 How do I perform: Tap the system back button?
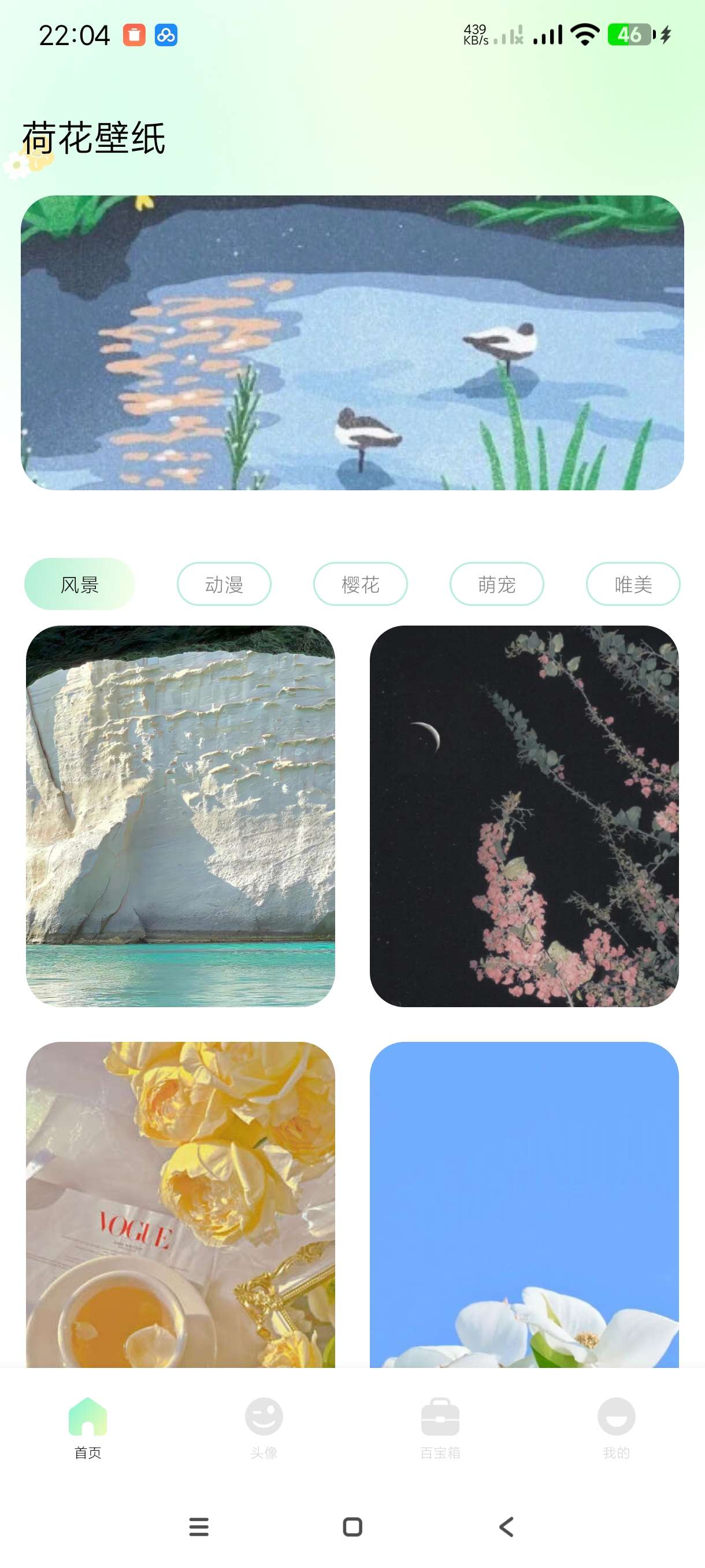pos(506,1526)
